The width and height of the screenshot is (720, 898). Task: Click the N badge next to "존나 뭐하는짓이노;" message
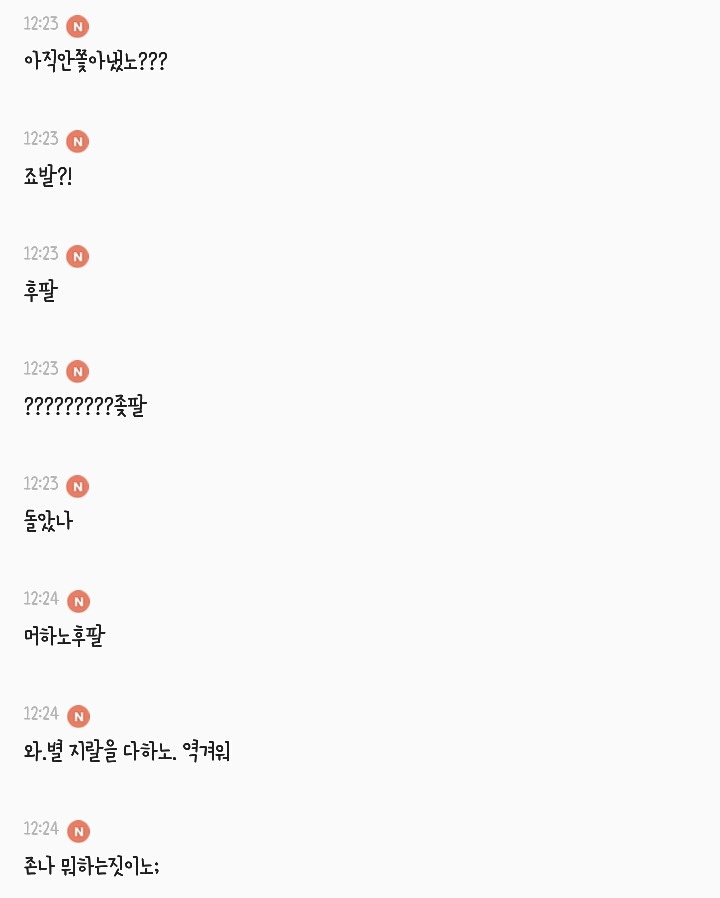pyautogui.click(x=77, y=831)
